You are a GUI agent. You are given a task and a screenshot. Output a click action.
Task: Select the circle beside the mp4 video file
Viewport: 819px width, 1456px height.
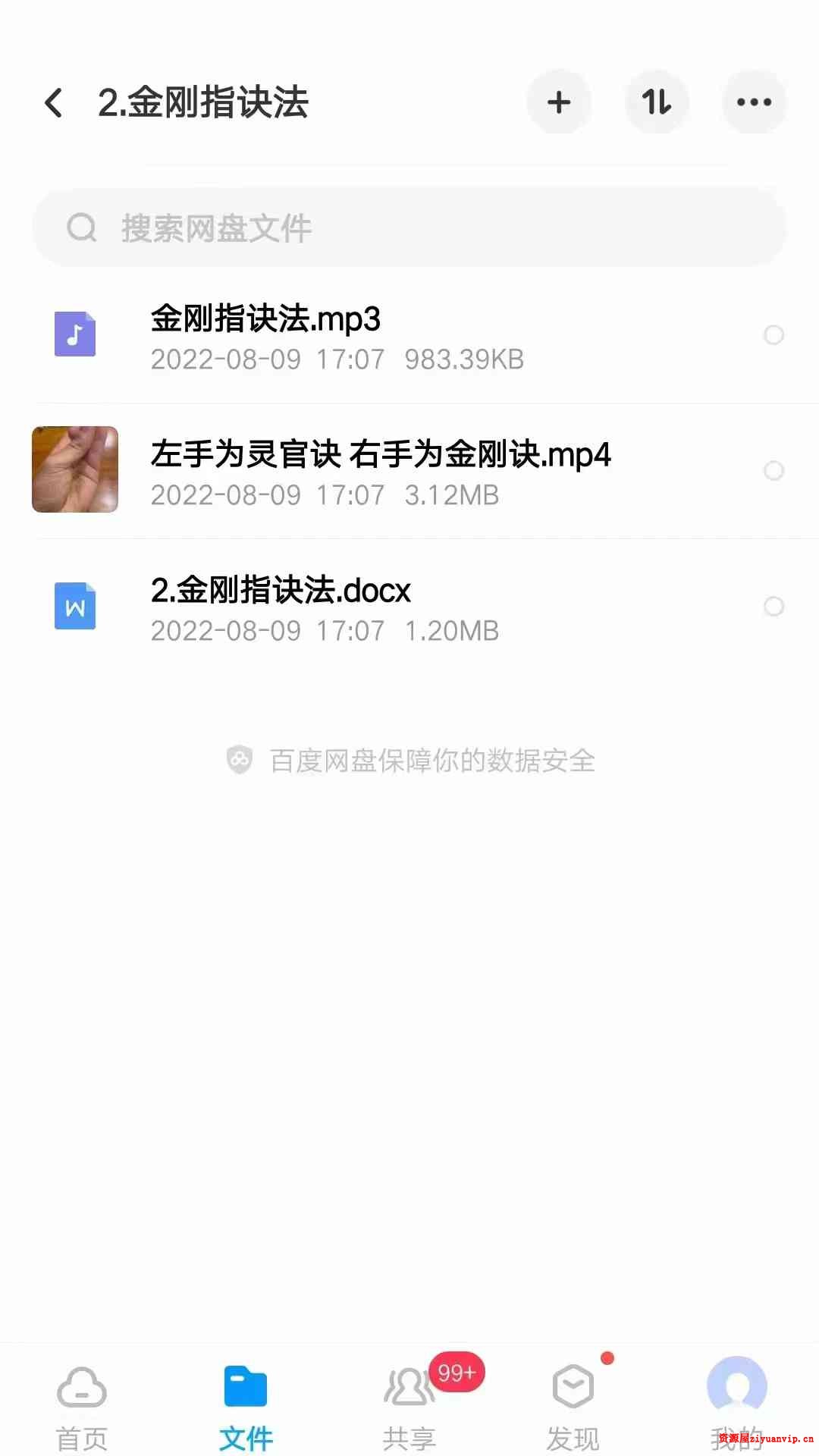pos(773,471)
